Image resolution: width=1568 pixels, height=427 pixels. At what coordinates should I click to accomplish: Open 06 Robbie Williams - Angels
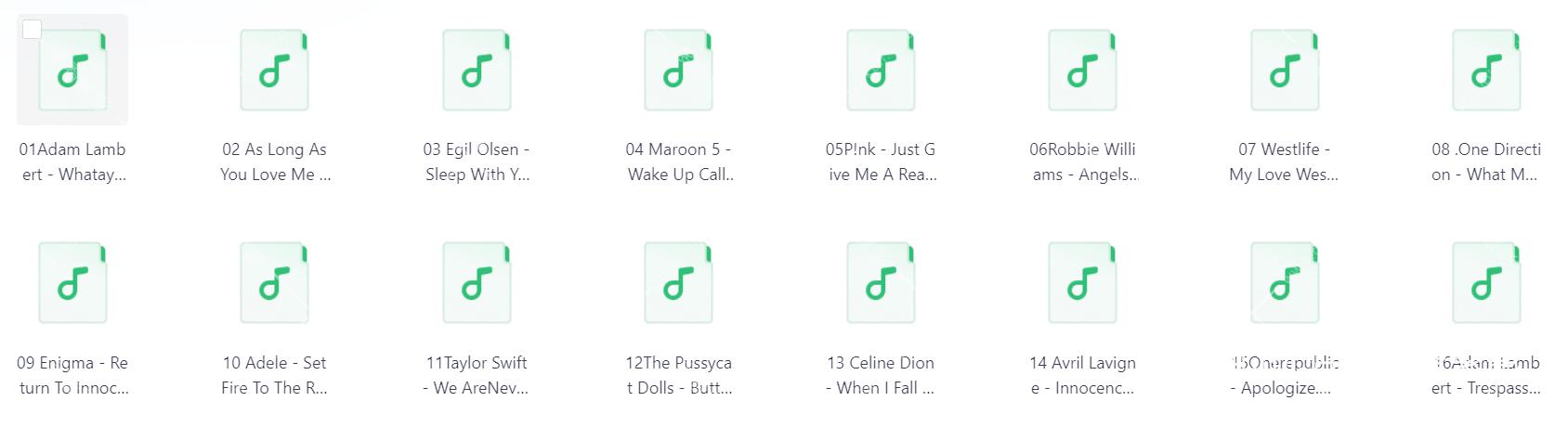tap(1083, 71)
